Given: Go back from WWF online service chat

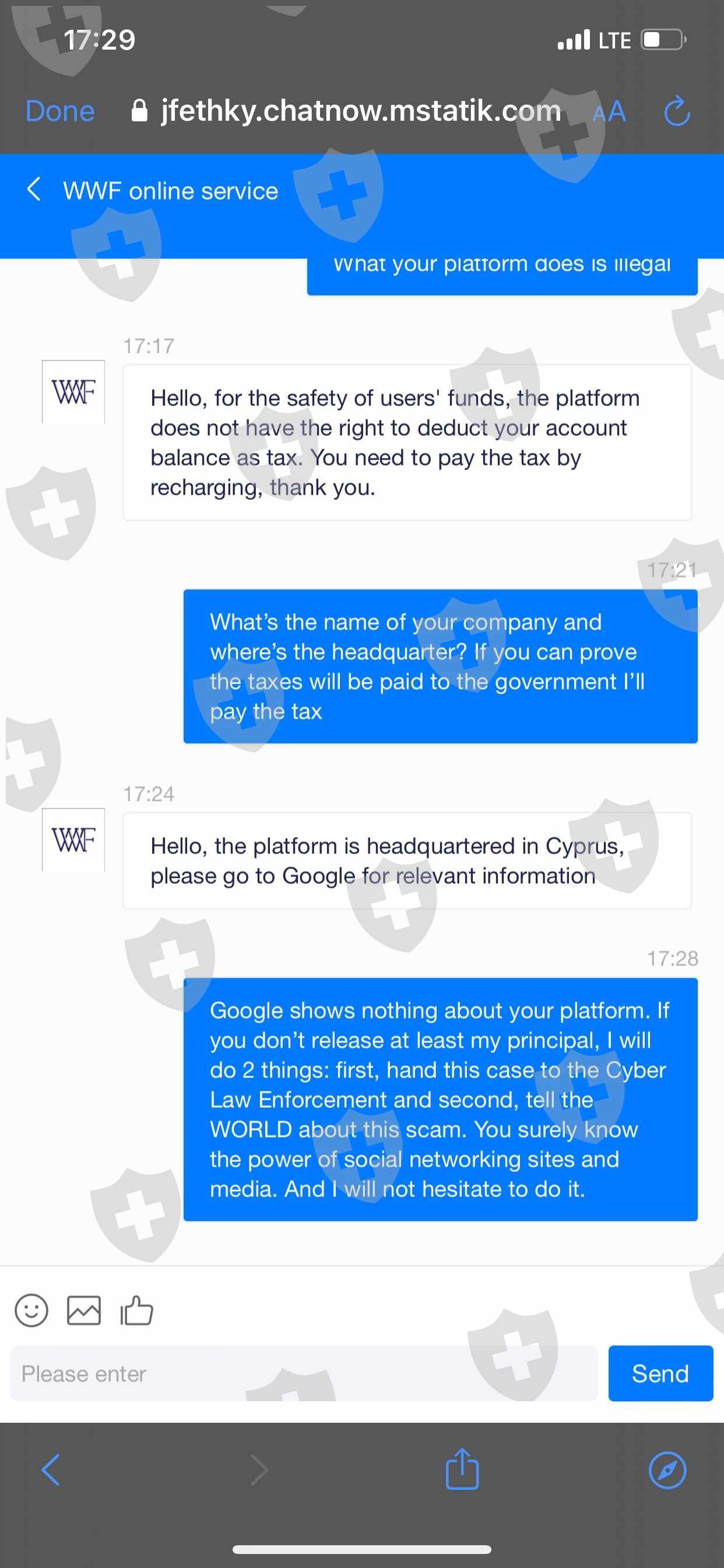Looking at the screenshot, I should [34, 190].
